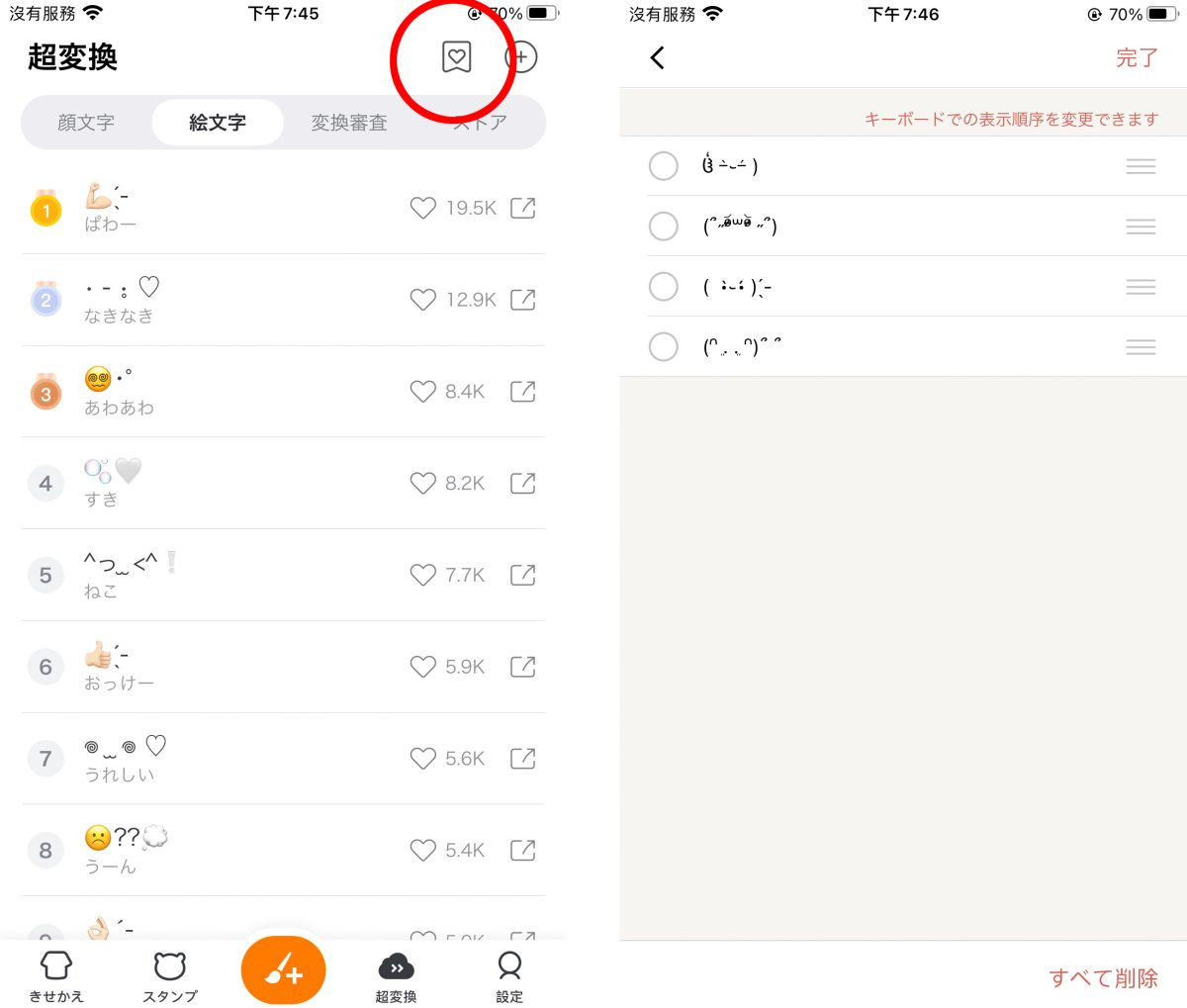Open the 設定 tab
The height and width of the screenshot is (1008, 1187).
pos(509,975)
